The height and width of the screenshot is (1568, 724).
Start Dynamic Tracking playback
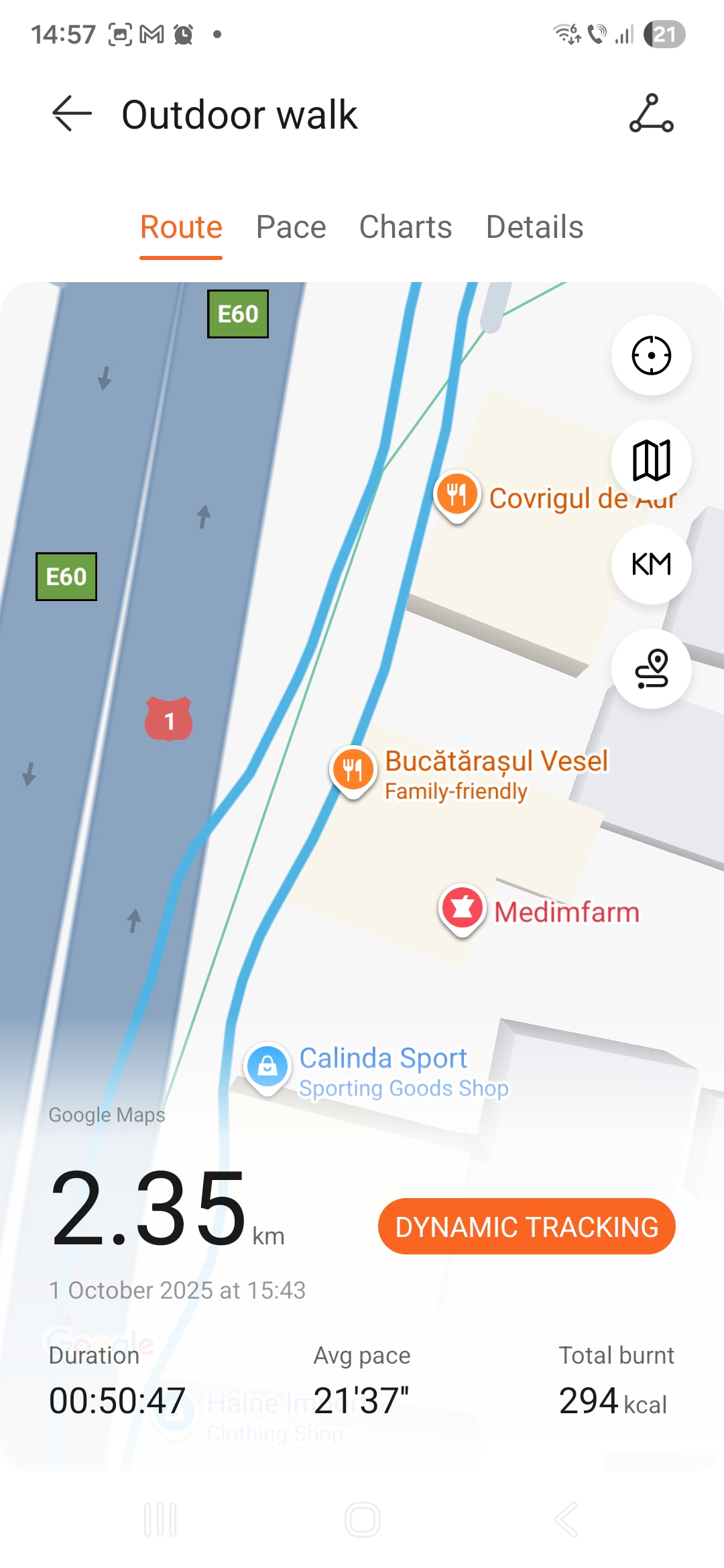point(526,1226)
